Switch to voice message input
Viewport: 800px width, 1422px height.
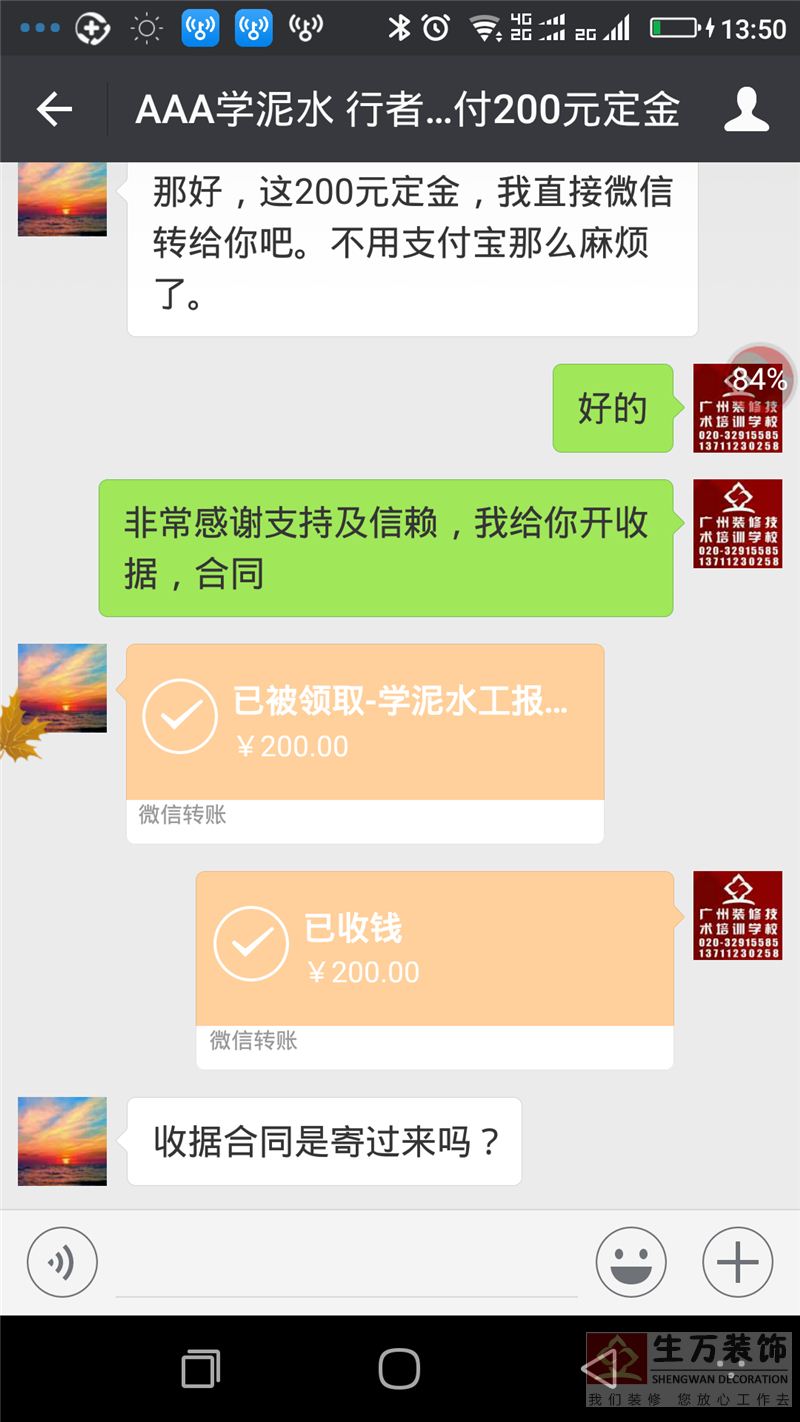pos(62,1262)
